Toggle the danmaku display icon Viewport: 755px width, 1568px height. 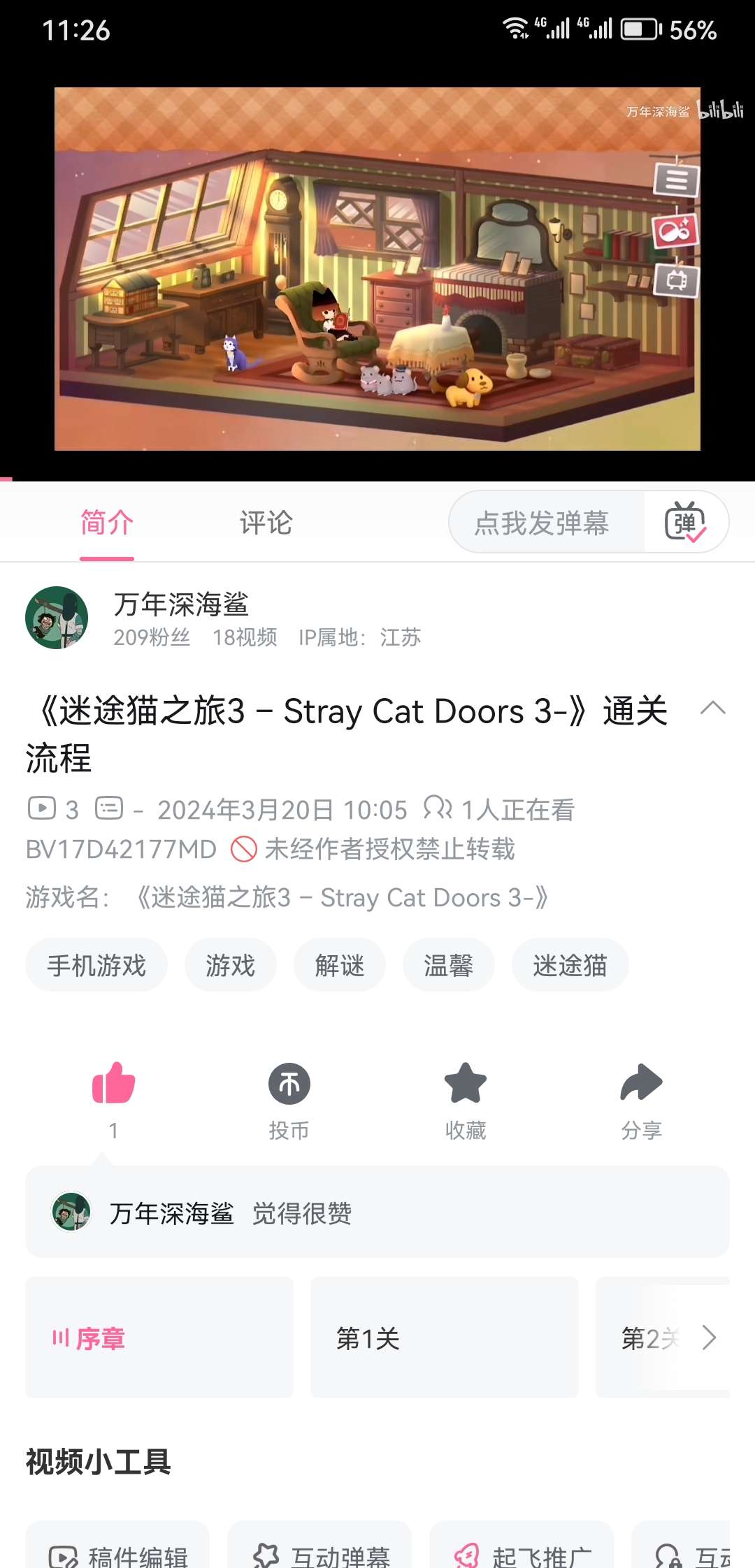[686, 523]
